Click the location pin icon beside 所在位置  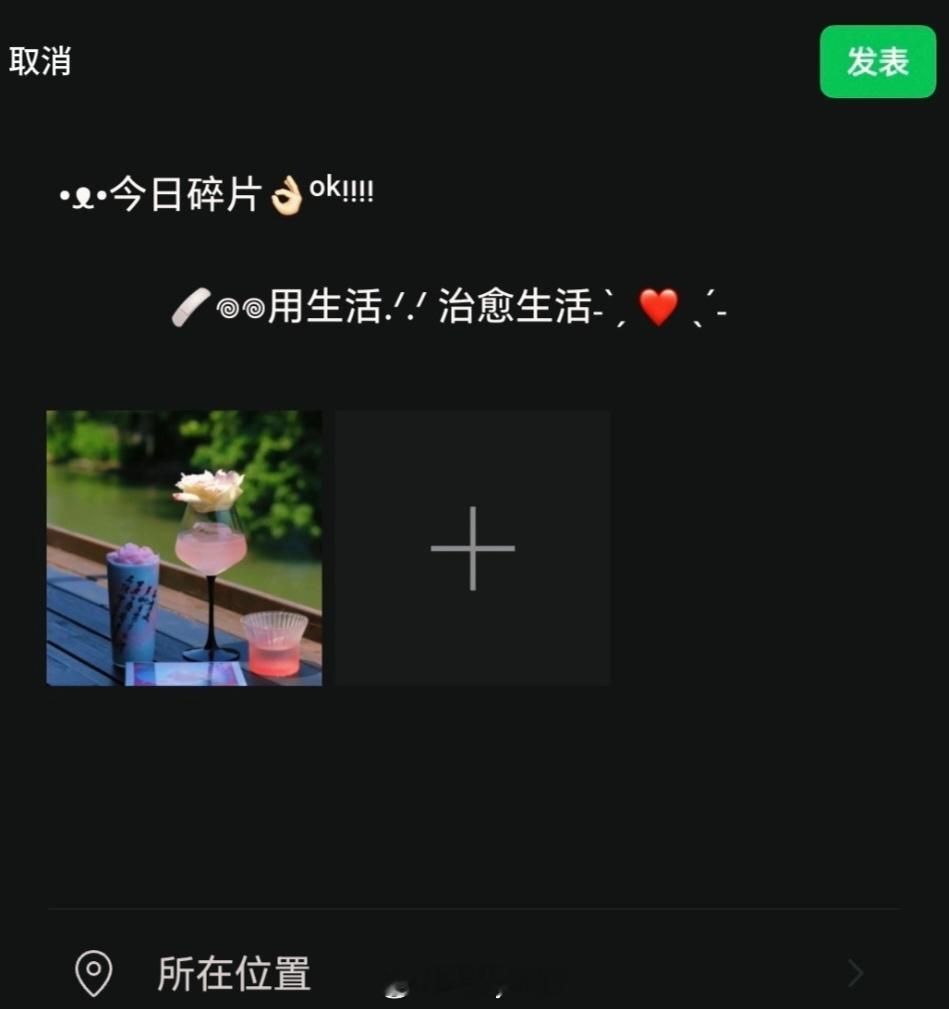pyautogui.click(x=94, y=971)
